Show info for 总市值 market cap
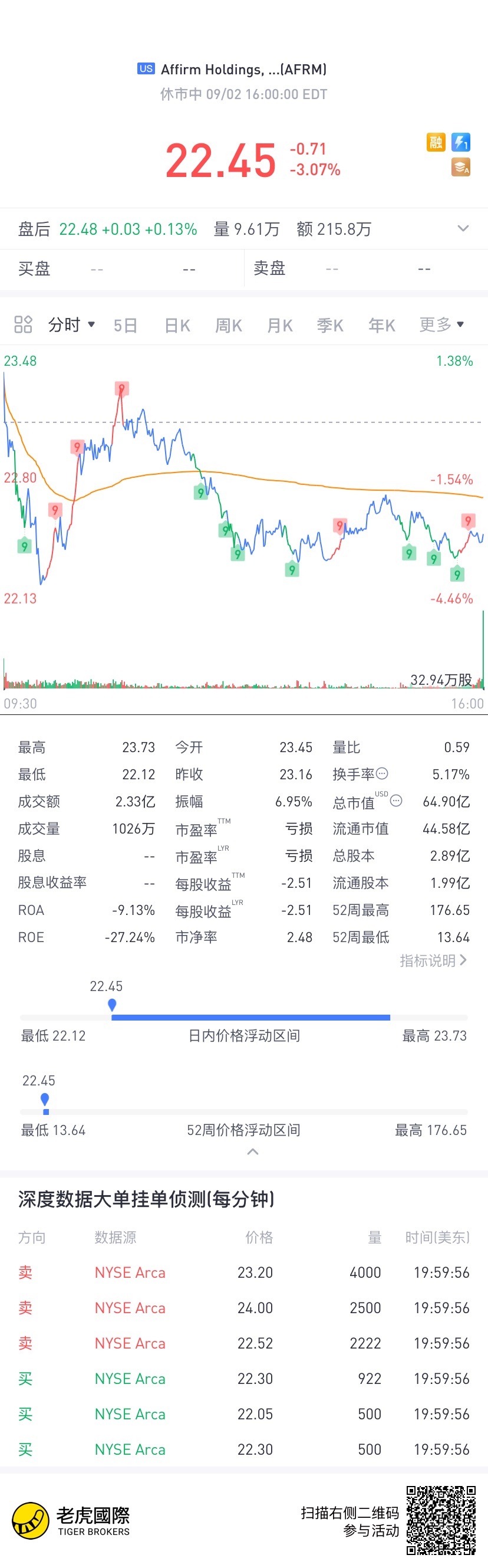Screen dimensions: 488x1568 tap(396, 801)
